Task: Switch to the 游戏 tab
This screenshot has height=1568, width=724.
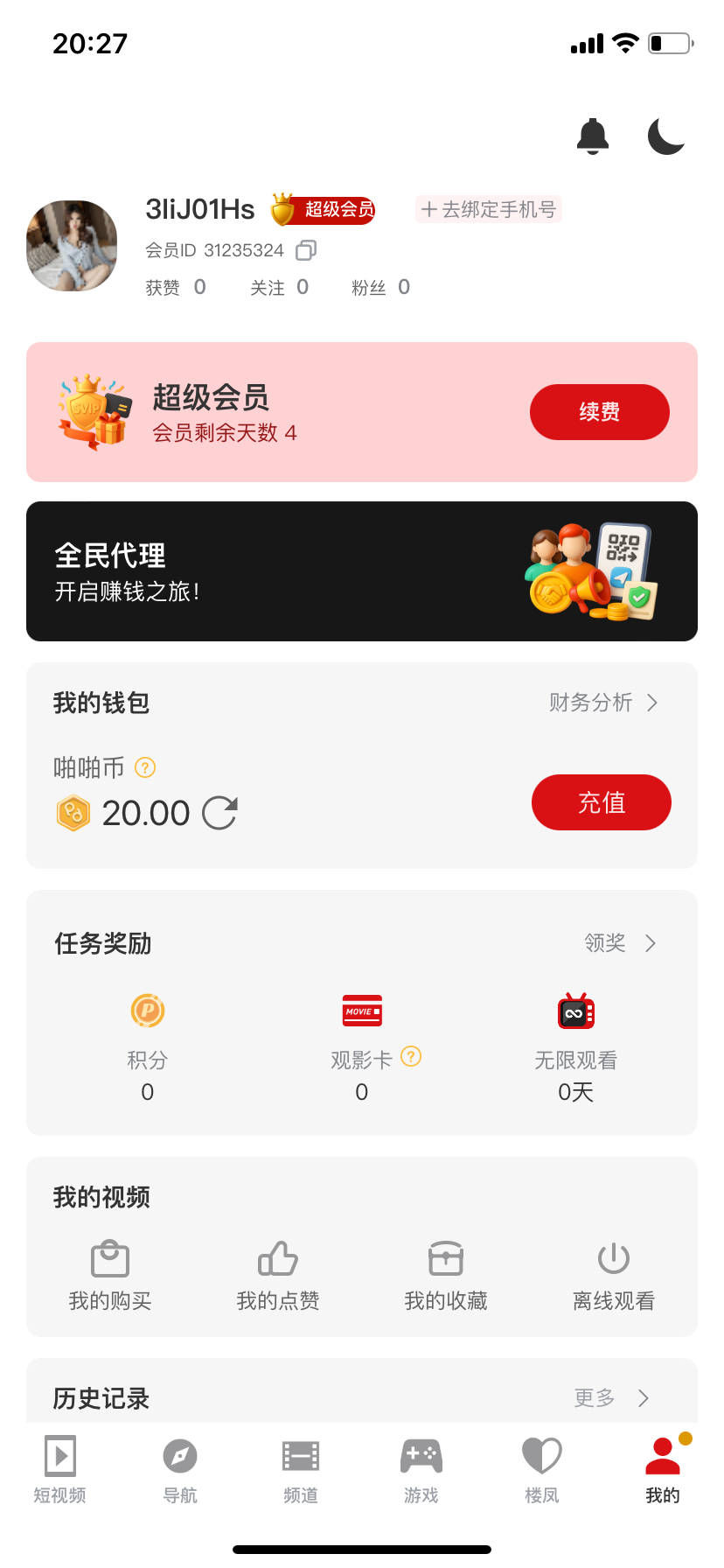Action: point(421,1470)
